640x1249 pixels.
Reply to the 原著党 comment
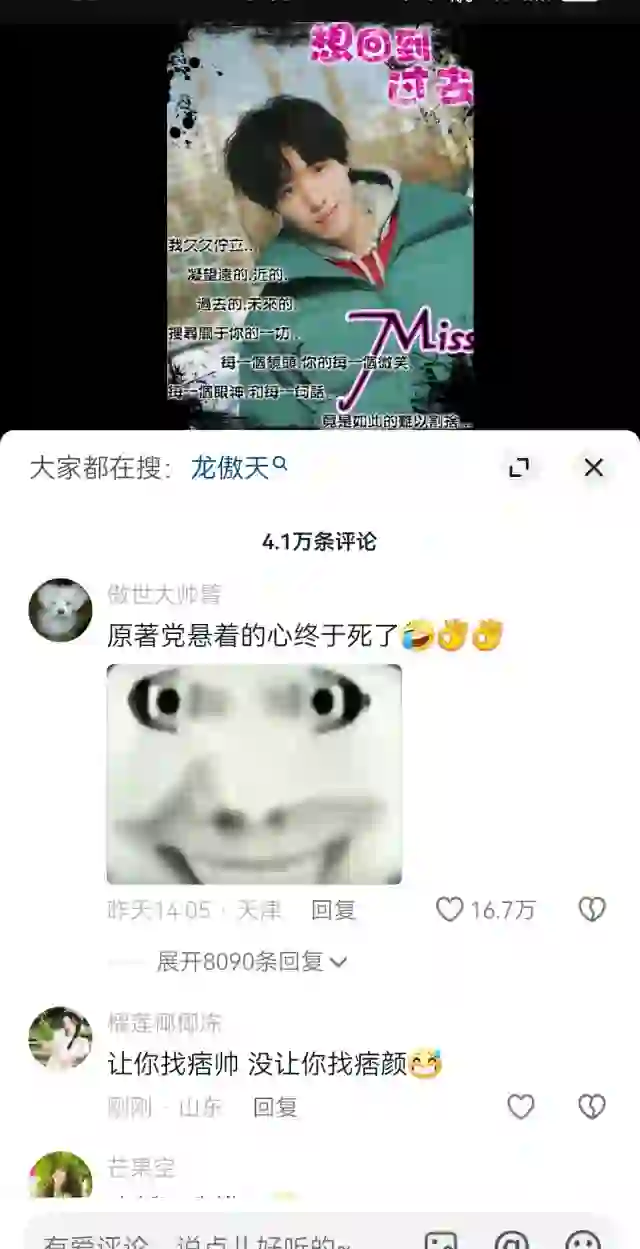tap(333, 910)
